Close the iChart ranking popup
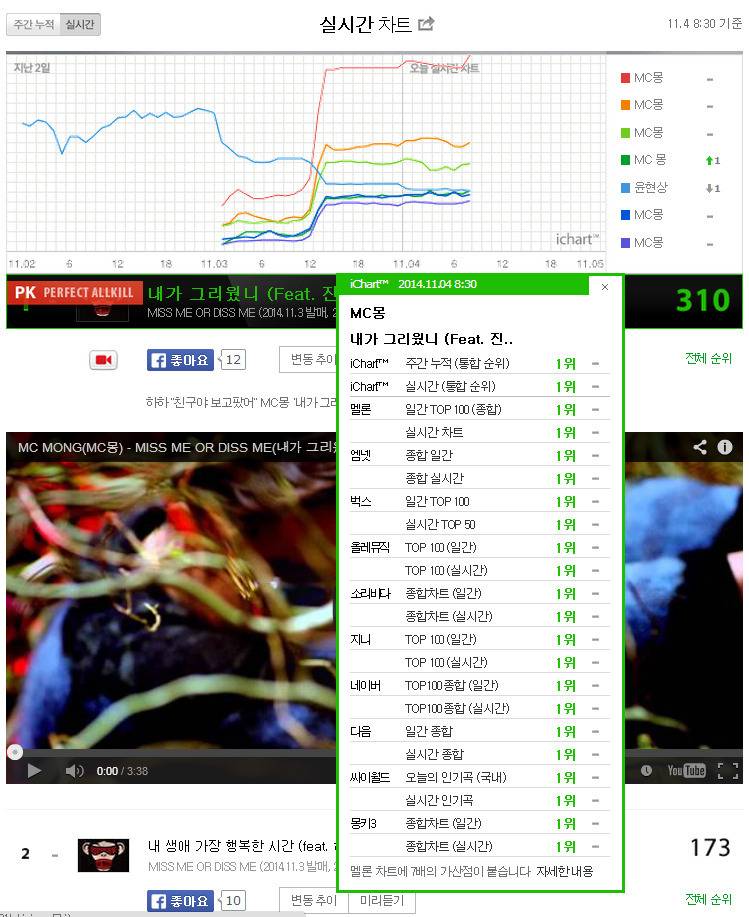 tap(604, 286)
